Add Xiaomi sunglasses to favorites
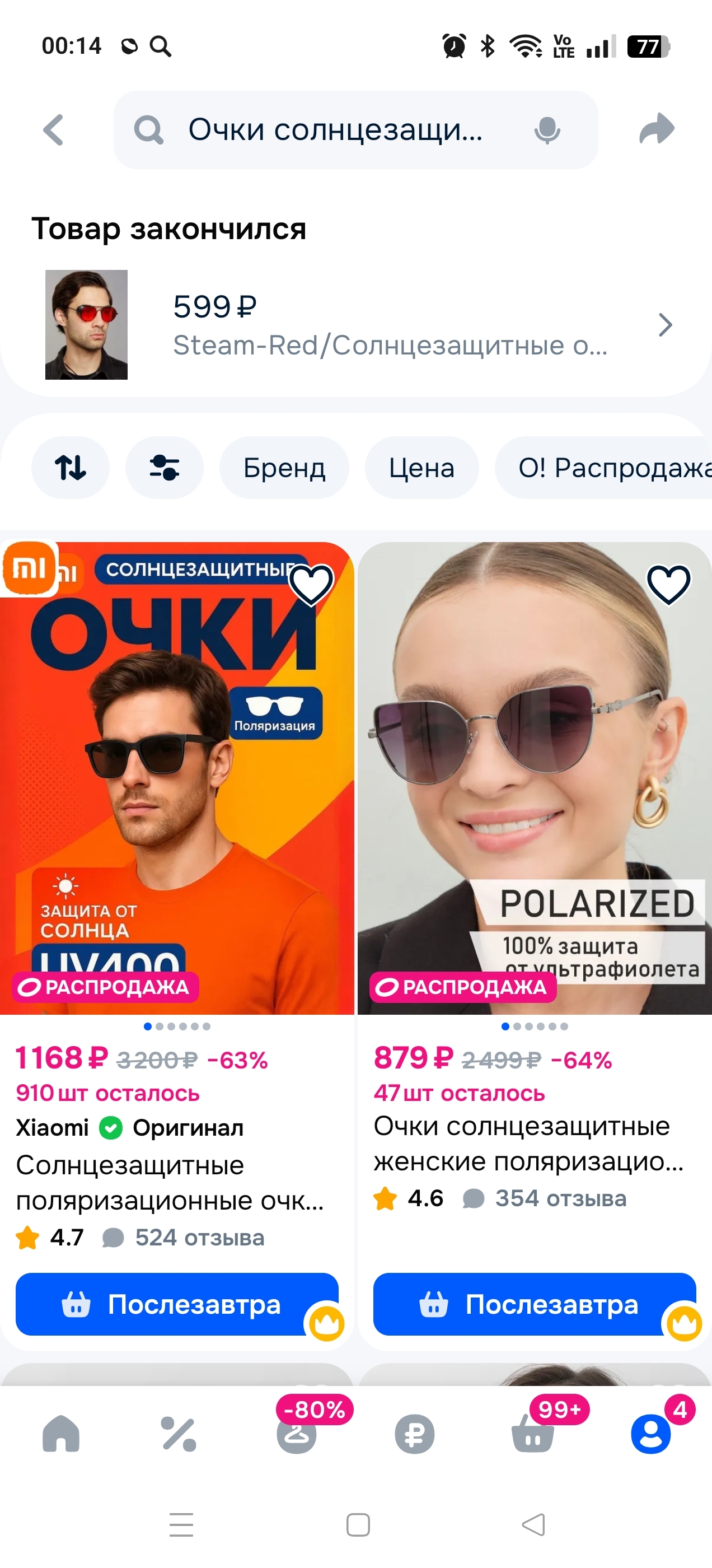 click(x=311, y=585)
